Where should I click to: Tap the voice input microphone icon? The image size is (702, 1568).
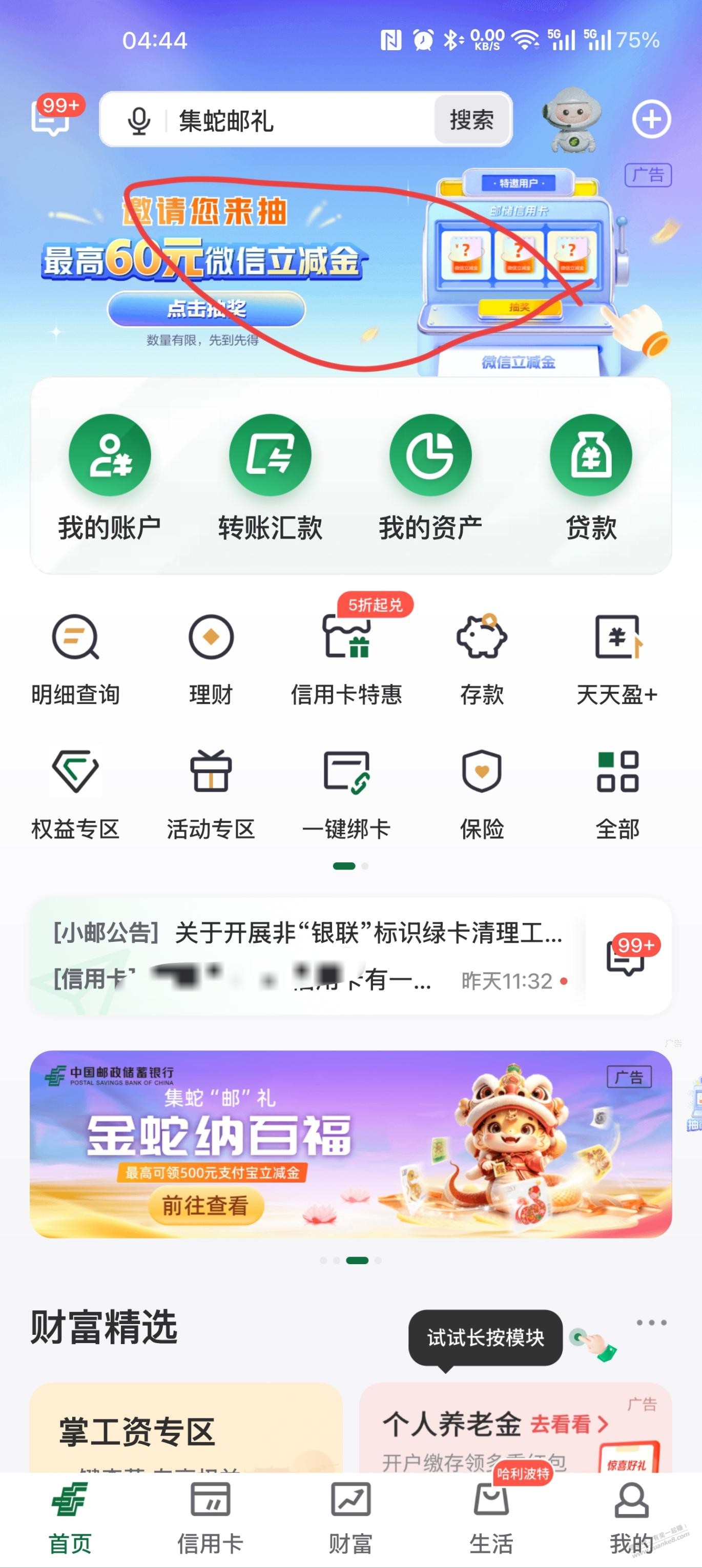coord(139,120)
